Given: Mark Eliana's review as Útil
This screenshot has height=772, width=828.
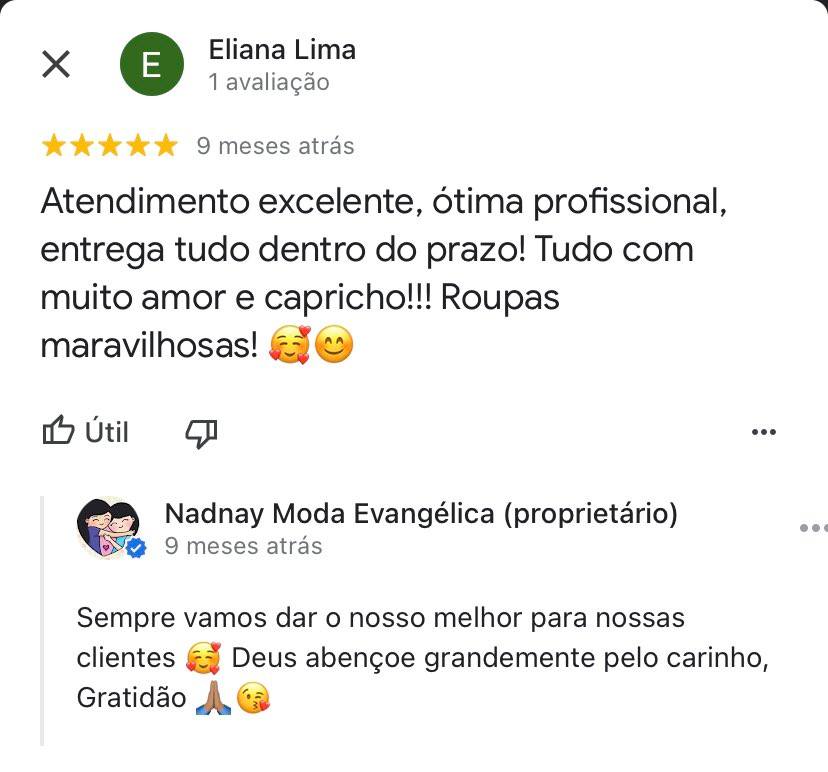Looking at the screenshot, I should (x=86, y=432).
